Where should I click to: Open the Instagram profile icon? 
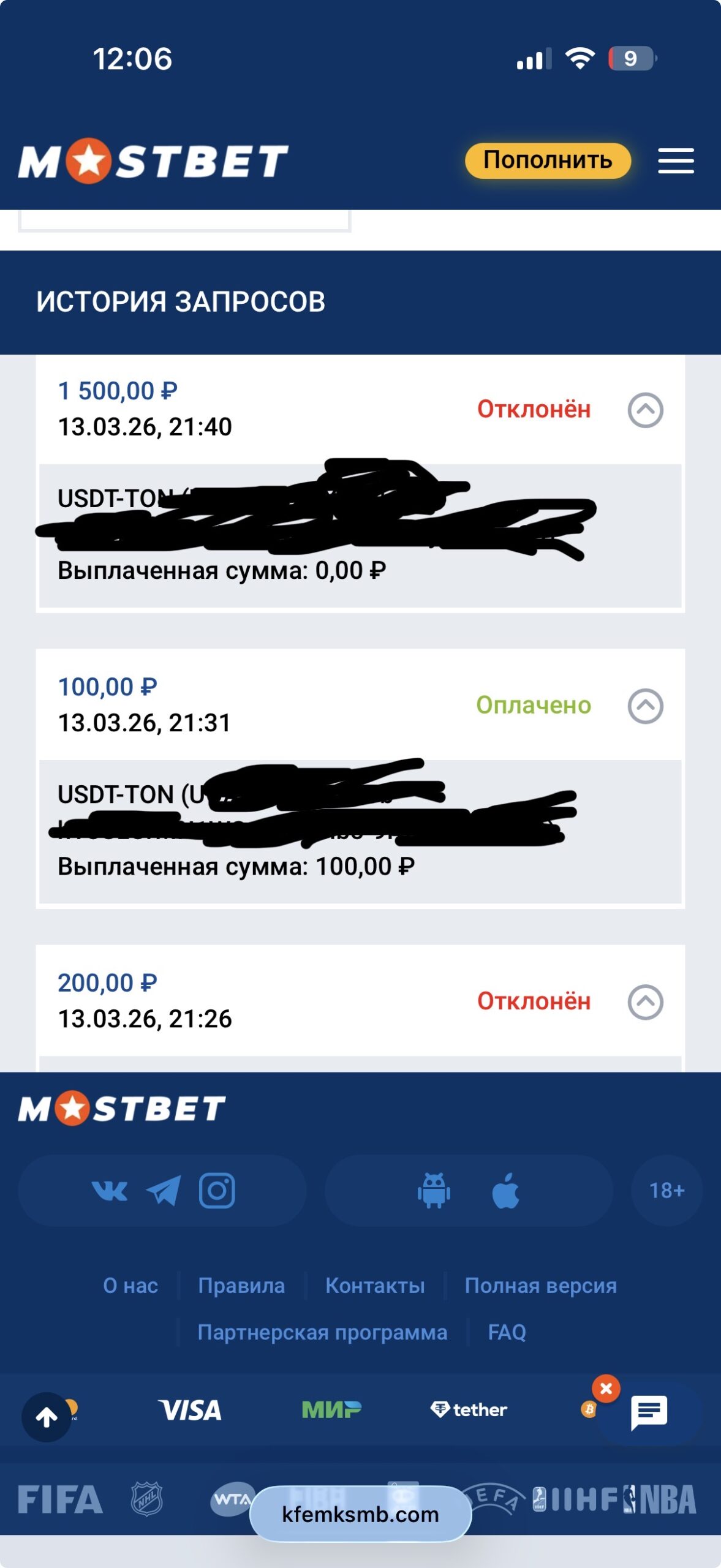pyautogui.click(x=217, y=1191)
